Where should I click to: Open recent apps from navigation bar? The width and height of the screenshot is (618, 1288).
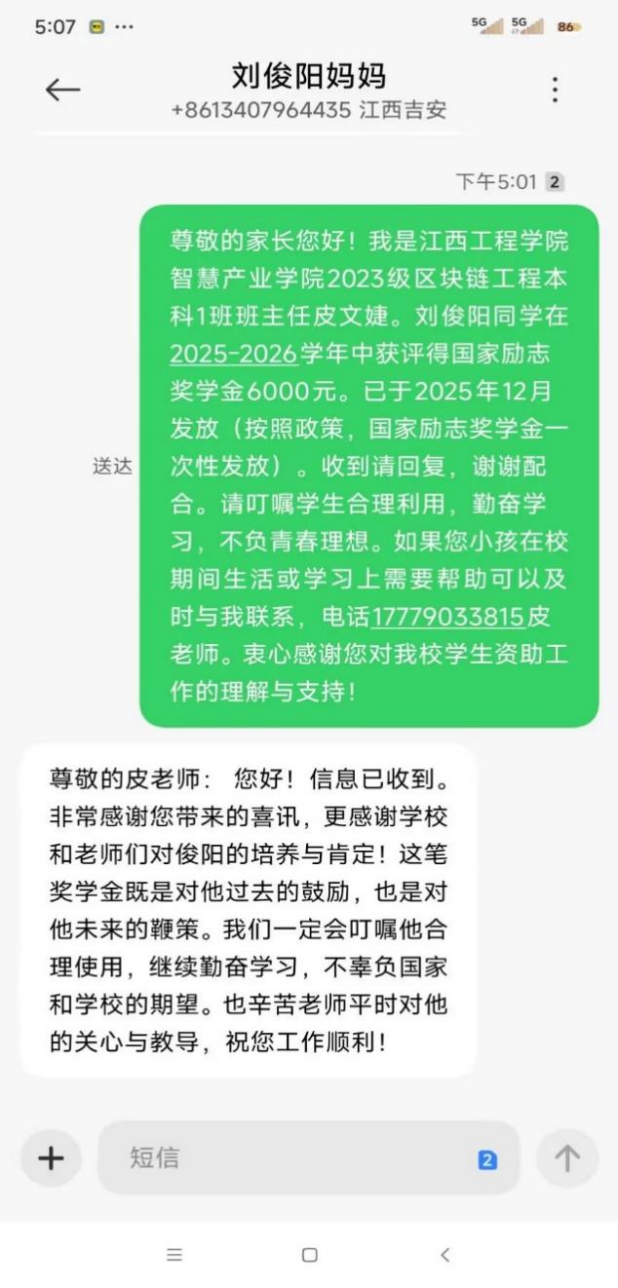coord(174,1254)
